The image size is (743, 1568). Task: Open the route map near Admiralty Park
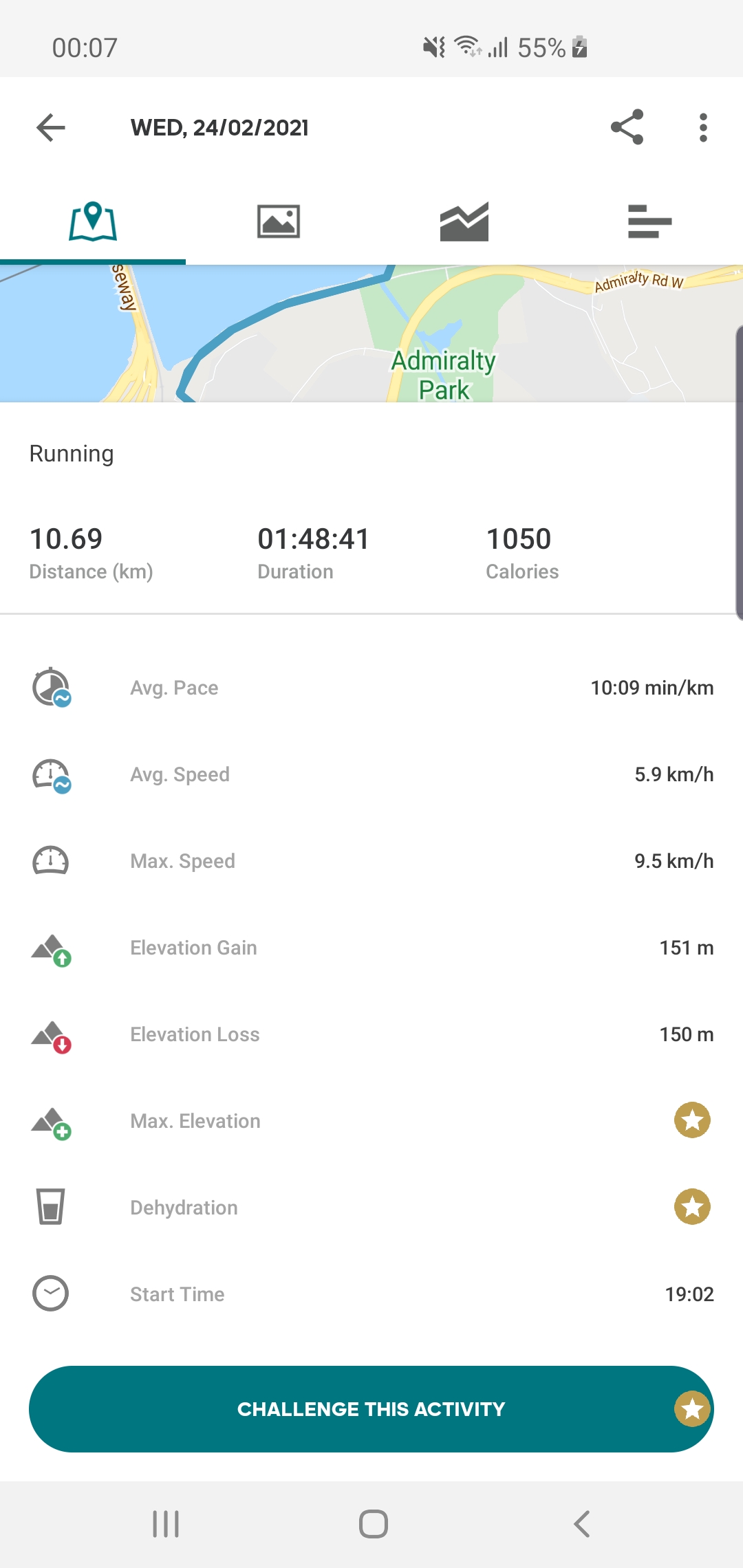tap(371, 334)
